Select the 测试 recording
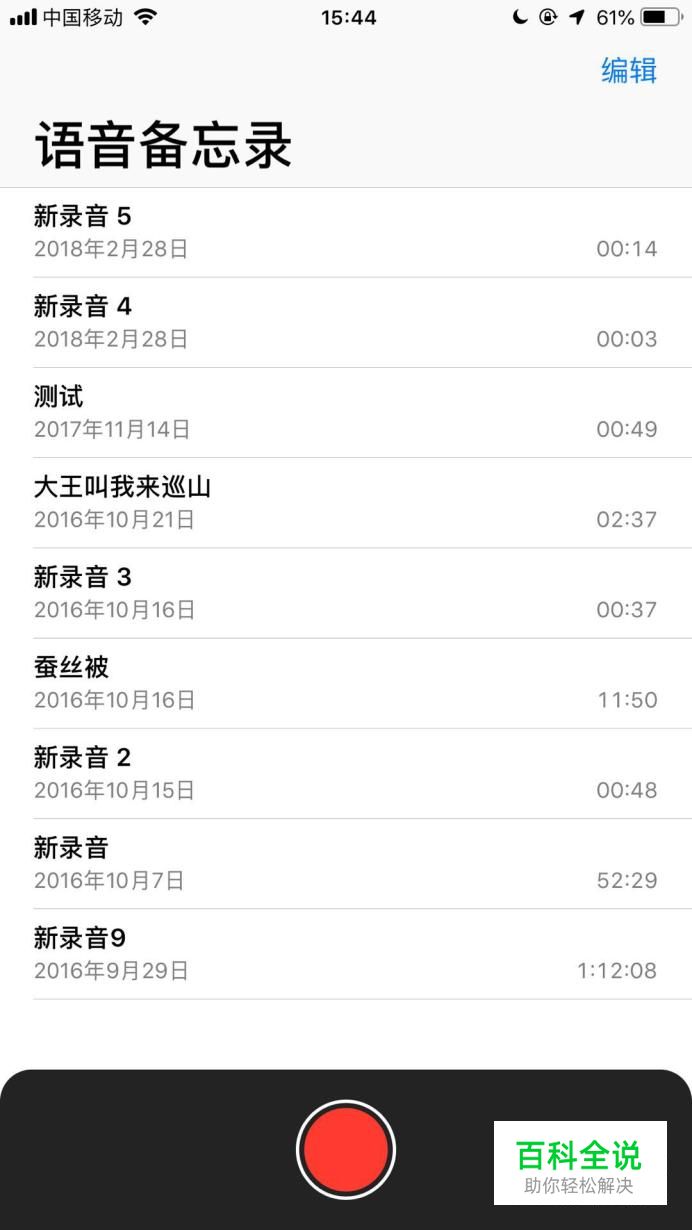Screen dimensions: 692x1230 click(x=346, y=413)
